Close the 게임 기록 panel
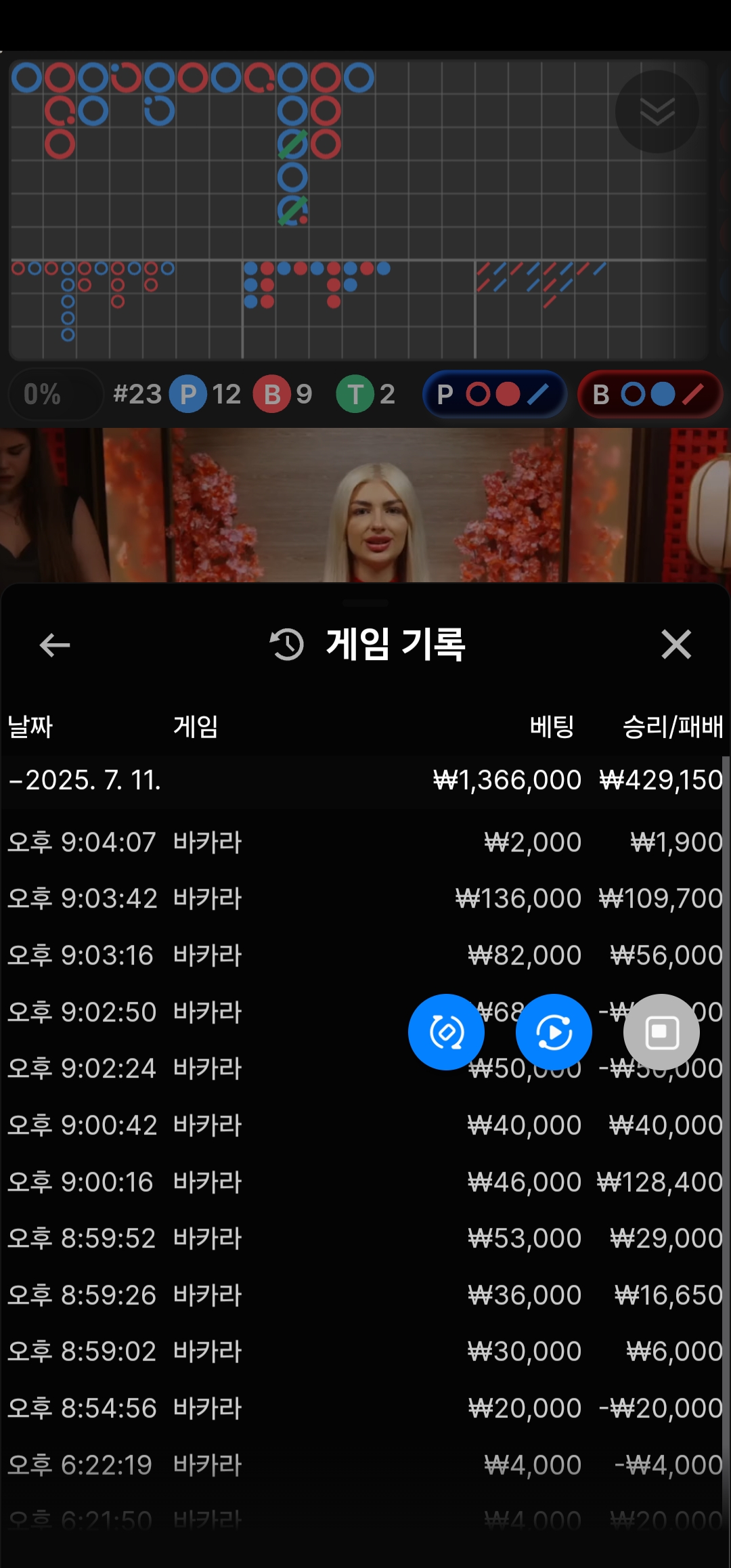 (675, 644)
